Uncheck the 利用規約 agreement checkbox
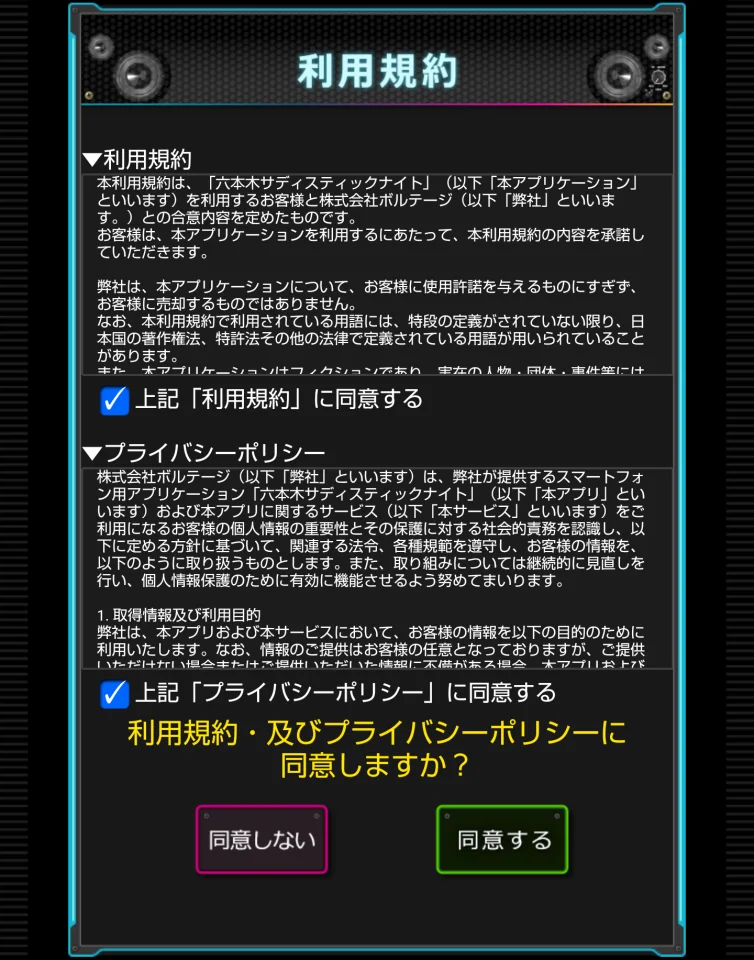 tap(116, 400)
